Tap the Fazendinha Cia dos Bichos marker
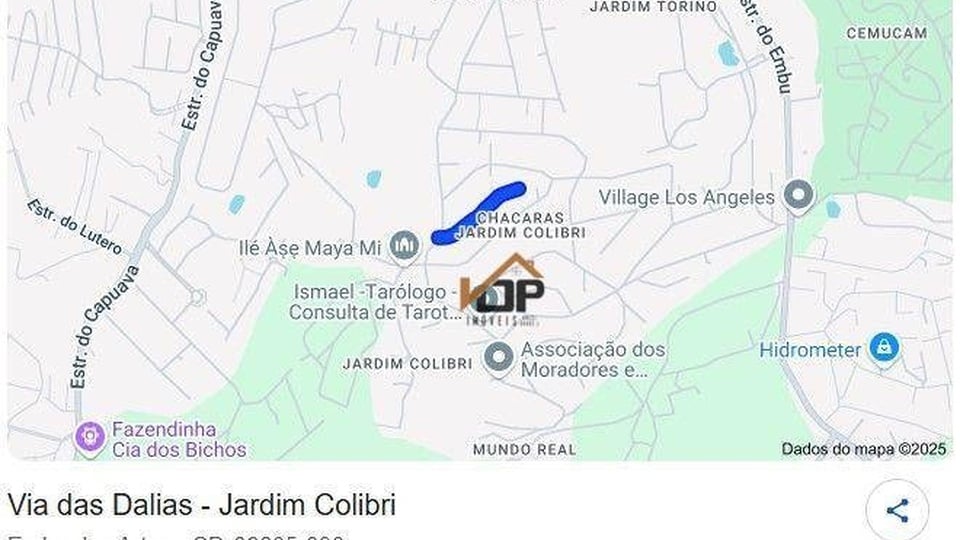 pos(90,437)
